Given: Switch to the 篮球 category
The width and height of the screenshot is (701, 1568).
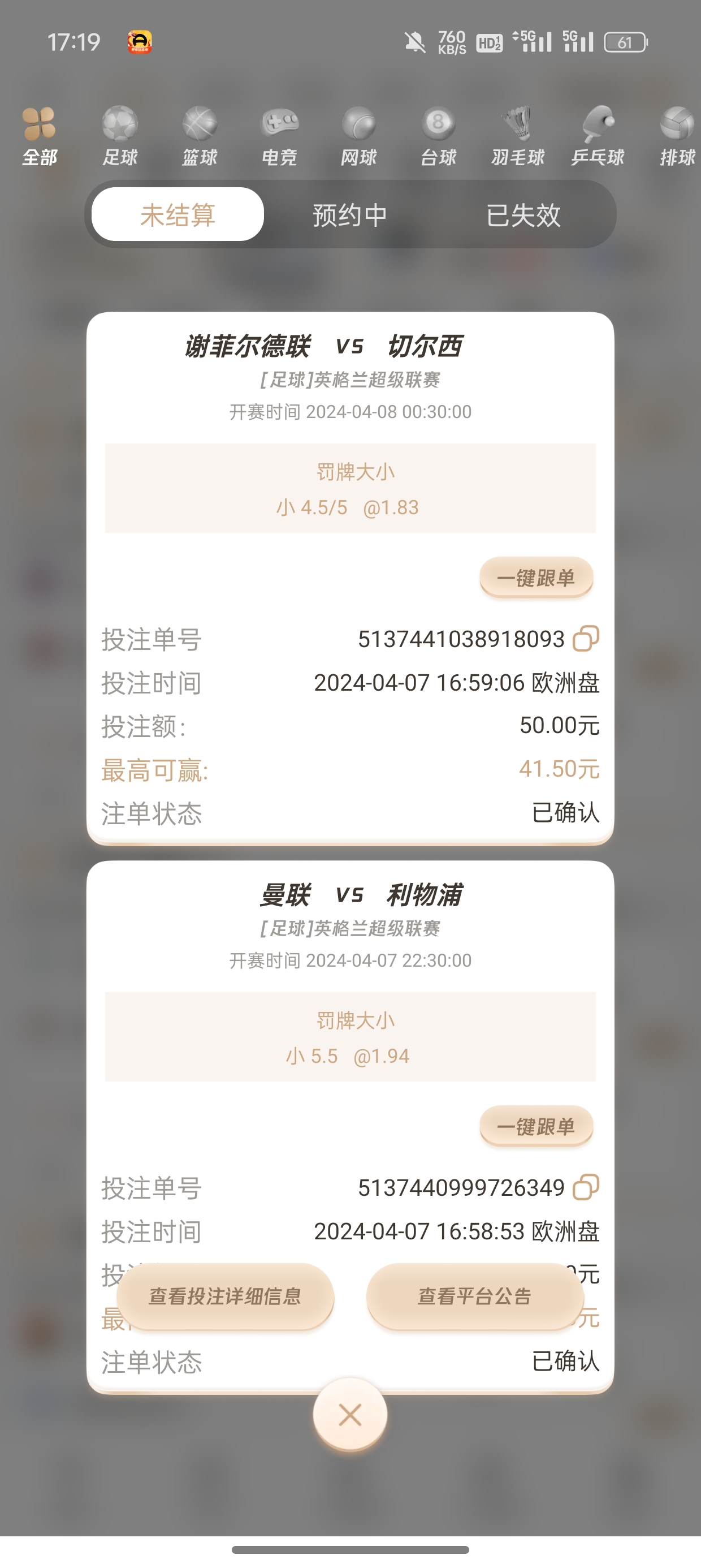Looking at the screenshot, I should point(200,136).
